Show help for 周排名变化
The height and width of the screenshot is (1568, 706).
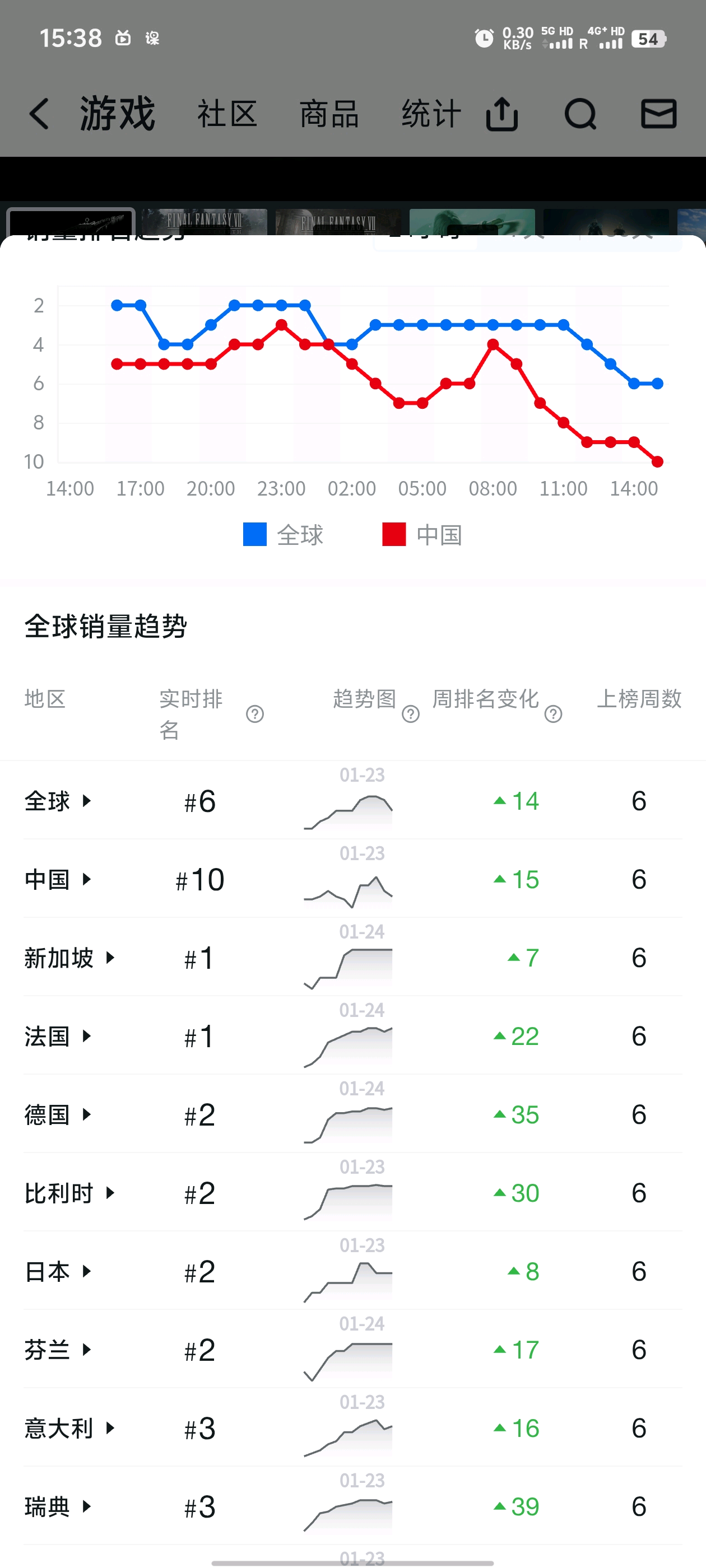(553, 714)
